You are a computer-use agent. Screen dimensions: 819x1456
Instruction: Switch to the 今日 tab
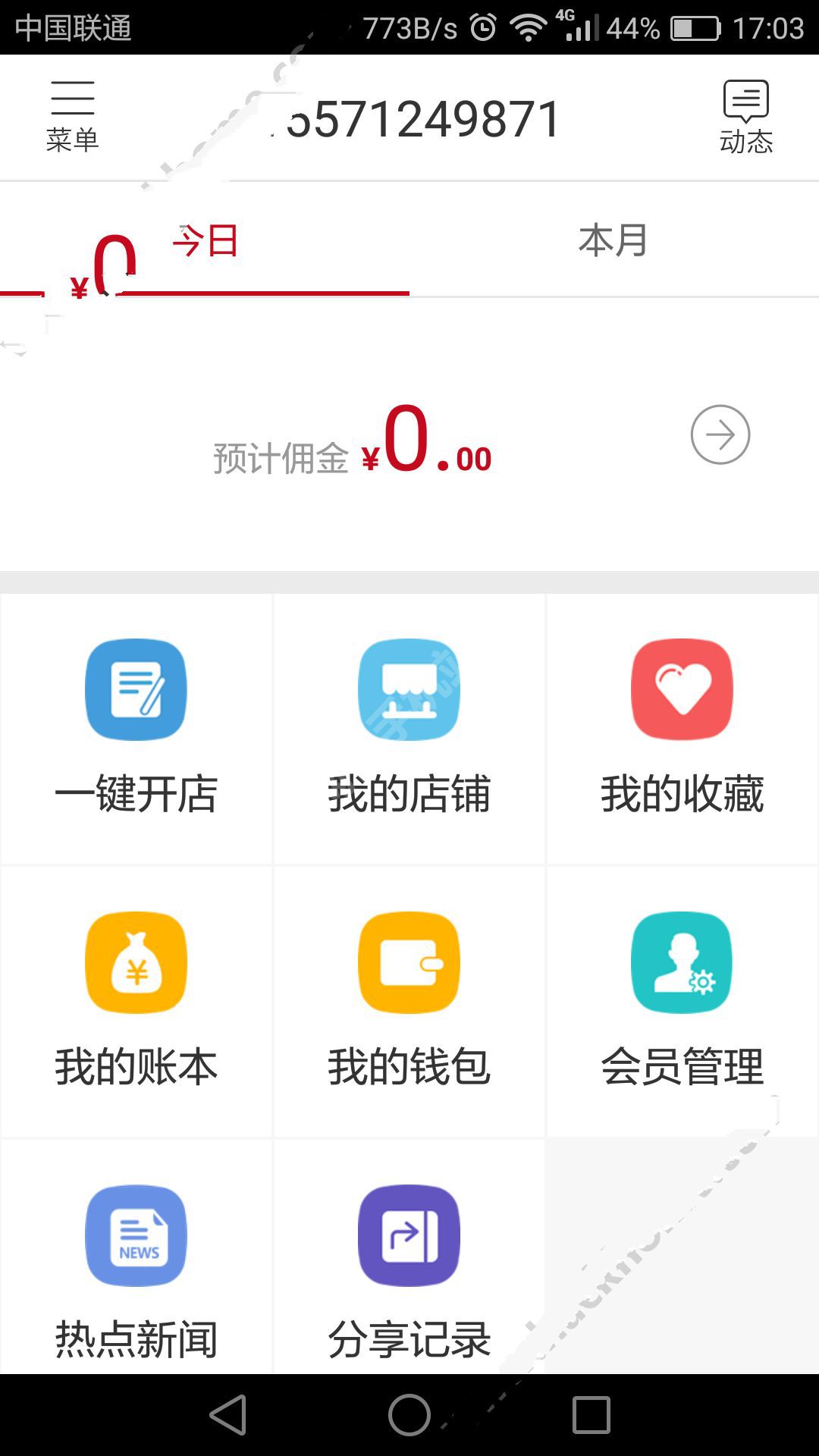click(205, 241)
